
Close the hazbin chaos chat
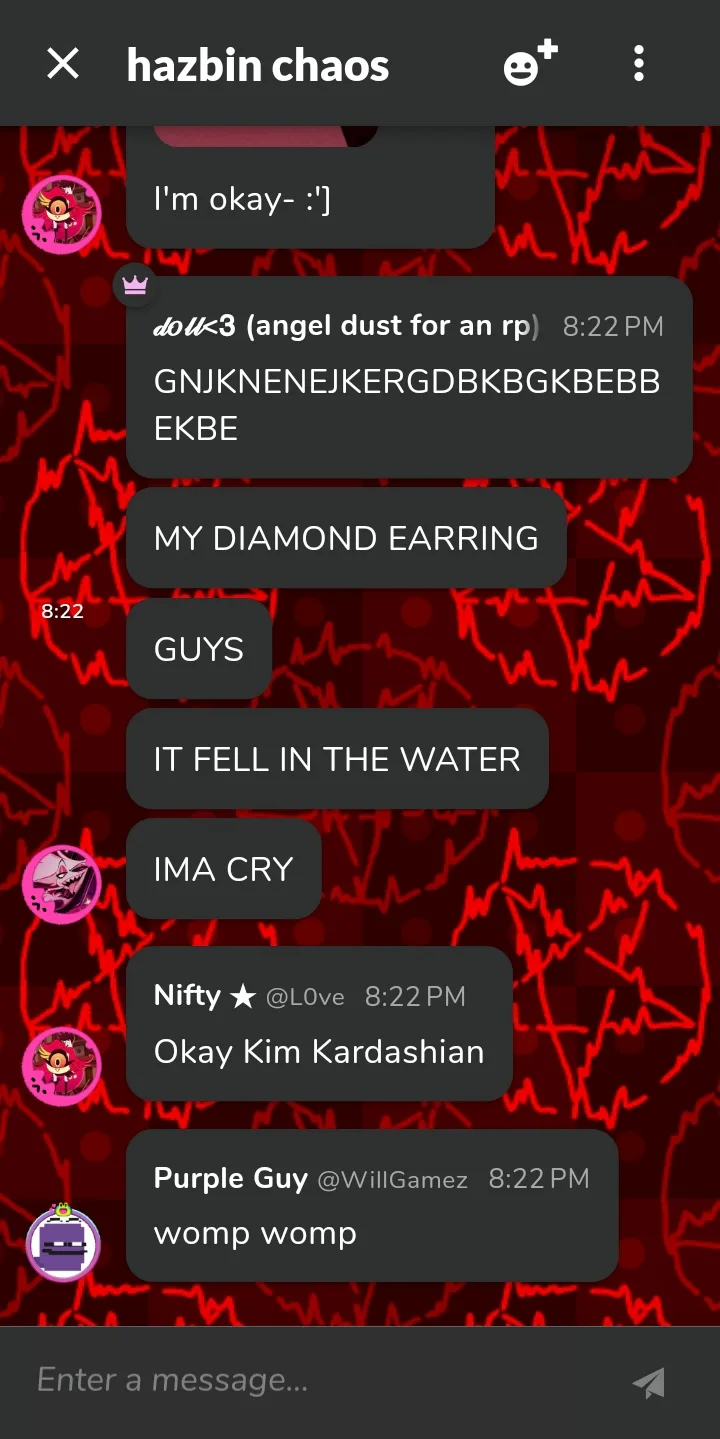[63, 65]
